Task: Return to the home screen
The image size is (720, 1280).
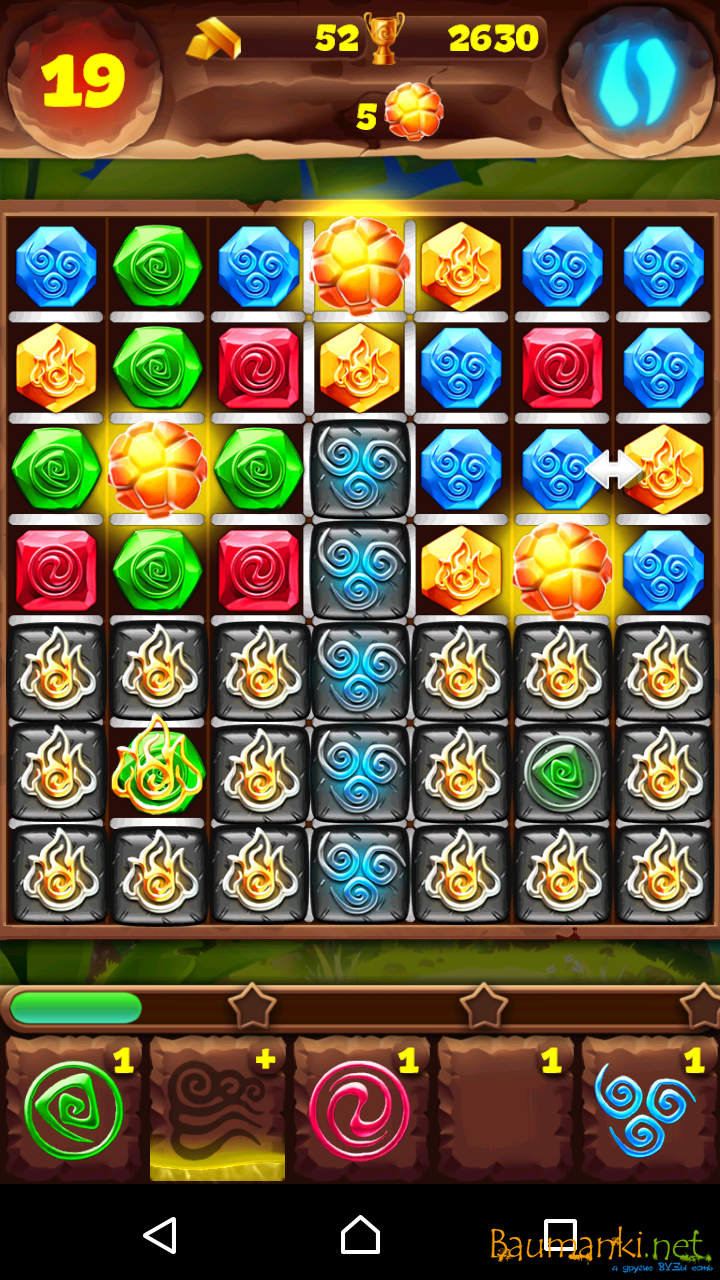Action: coord(360,1236)
